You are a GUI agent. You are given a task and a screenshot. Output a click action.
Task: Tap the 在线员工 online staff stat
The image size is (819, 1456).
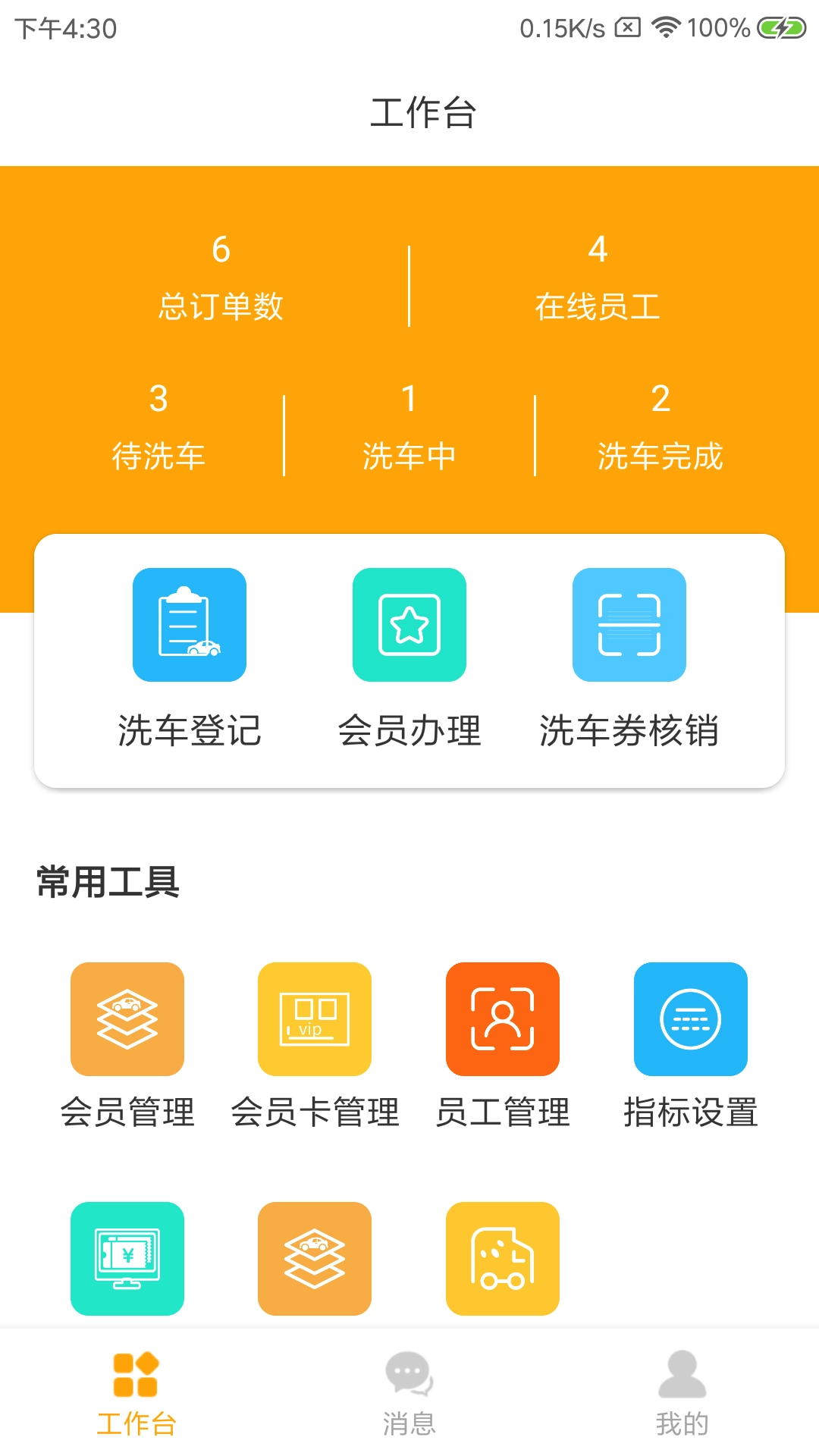click(598, 281)
